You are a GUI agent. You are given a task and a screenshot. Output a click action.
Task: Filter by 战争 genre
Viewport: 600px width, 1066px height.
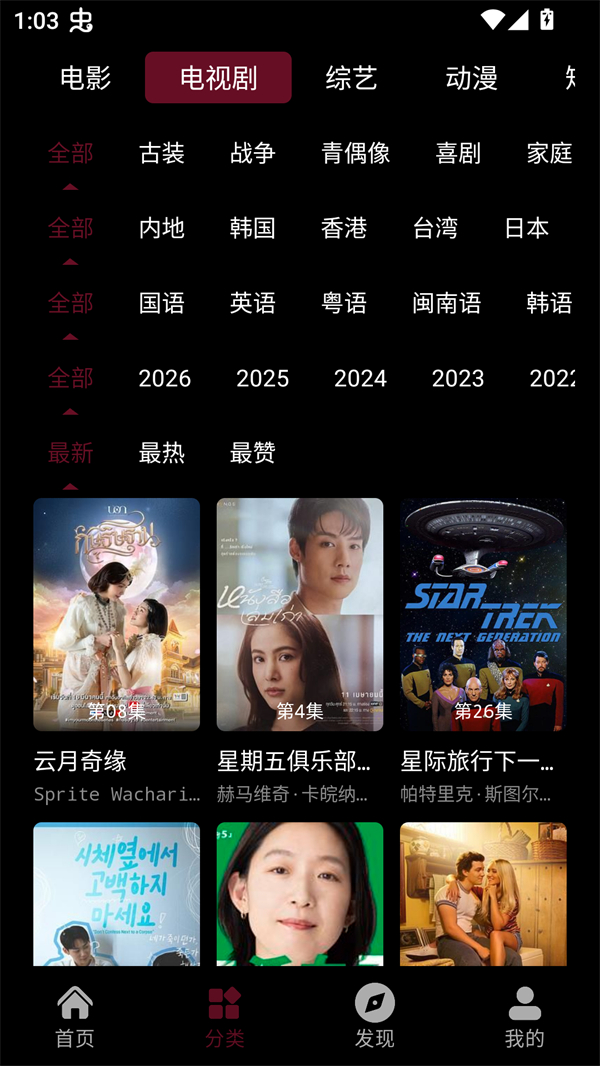point(253,153)
